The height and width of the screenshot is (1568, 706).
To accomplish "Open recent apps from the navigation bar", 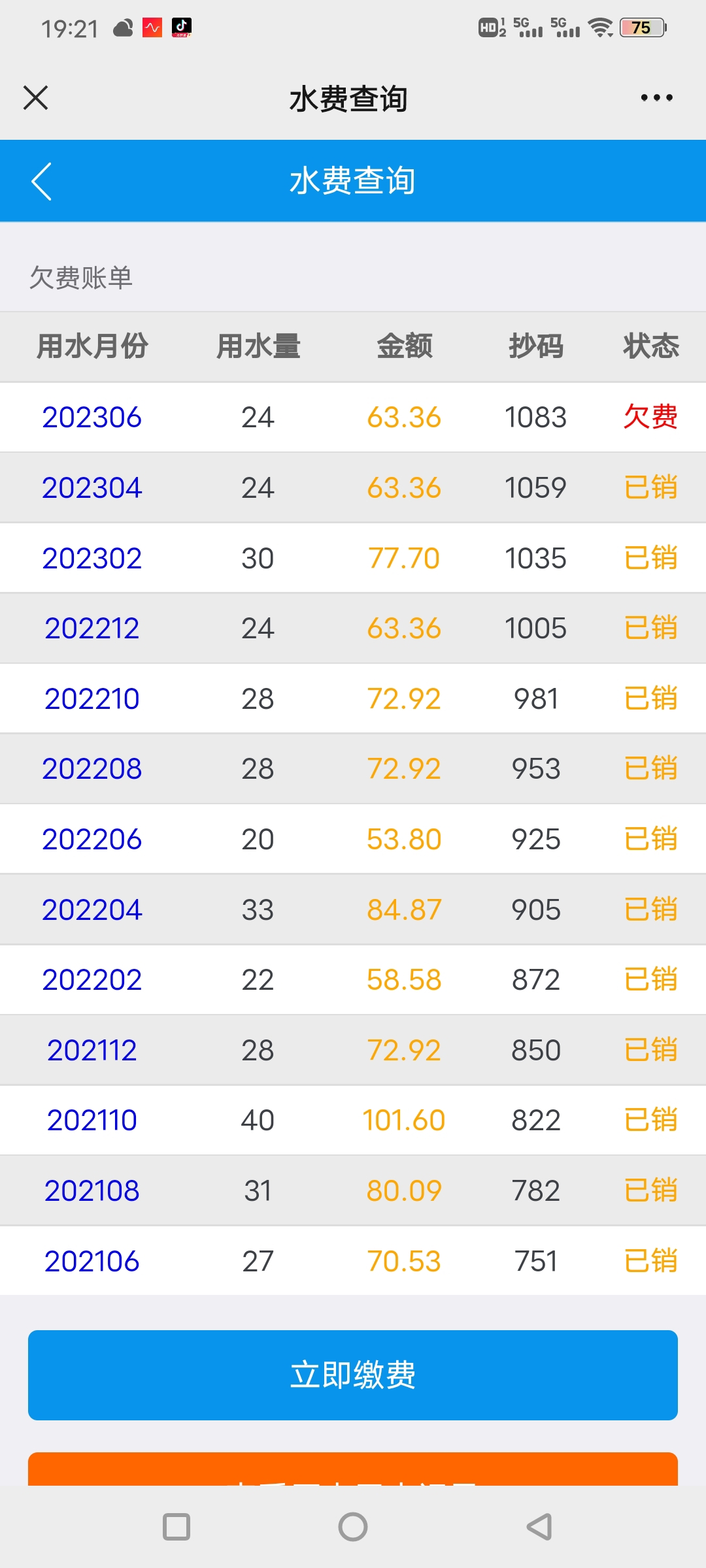I will pyautogui.click(x=176, y=1527).
